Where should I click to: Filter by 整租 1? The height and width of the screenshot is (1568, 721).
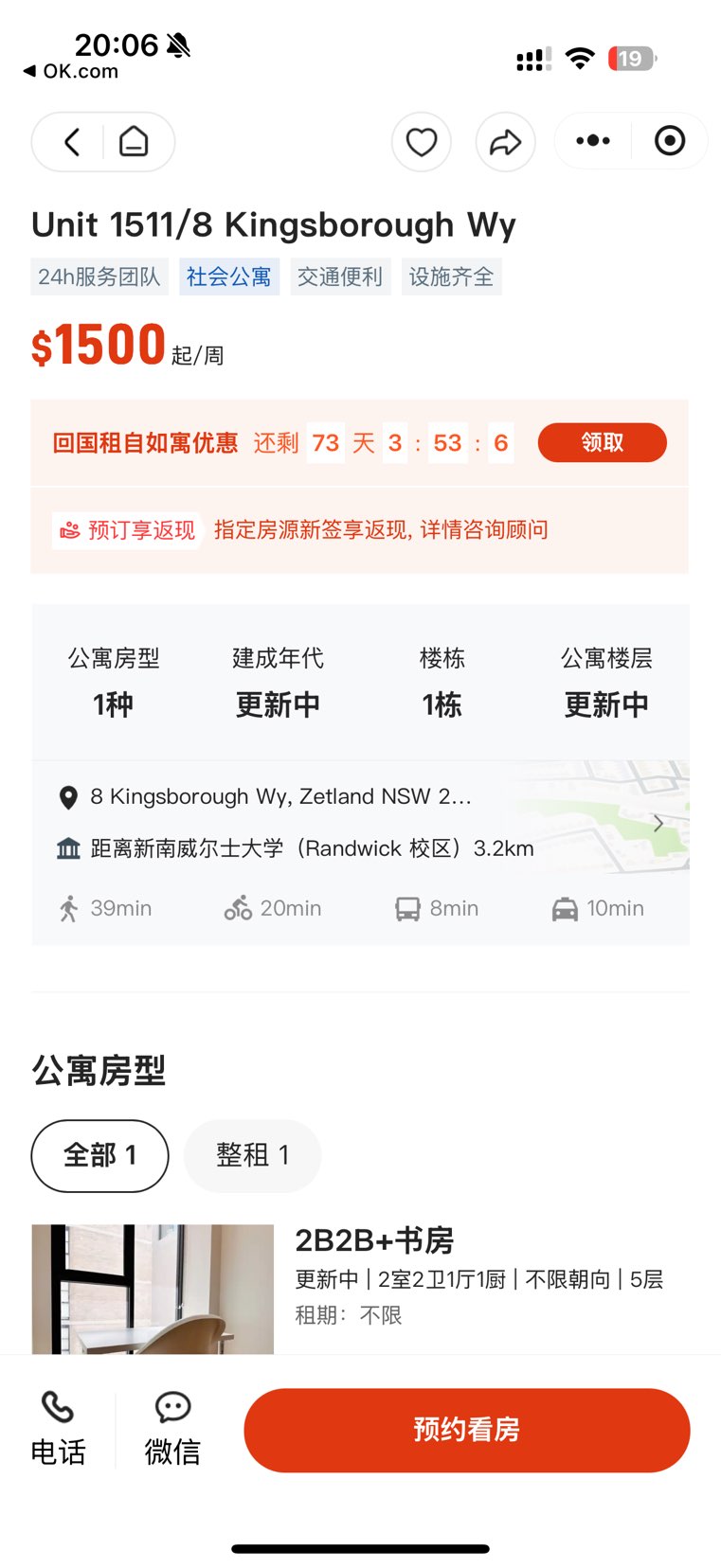pyautogui.click(x=252, y=1155)
